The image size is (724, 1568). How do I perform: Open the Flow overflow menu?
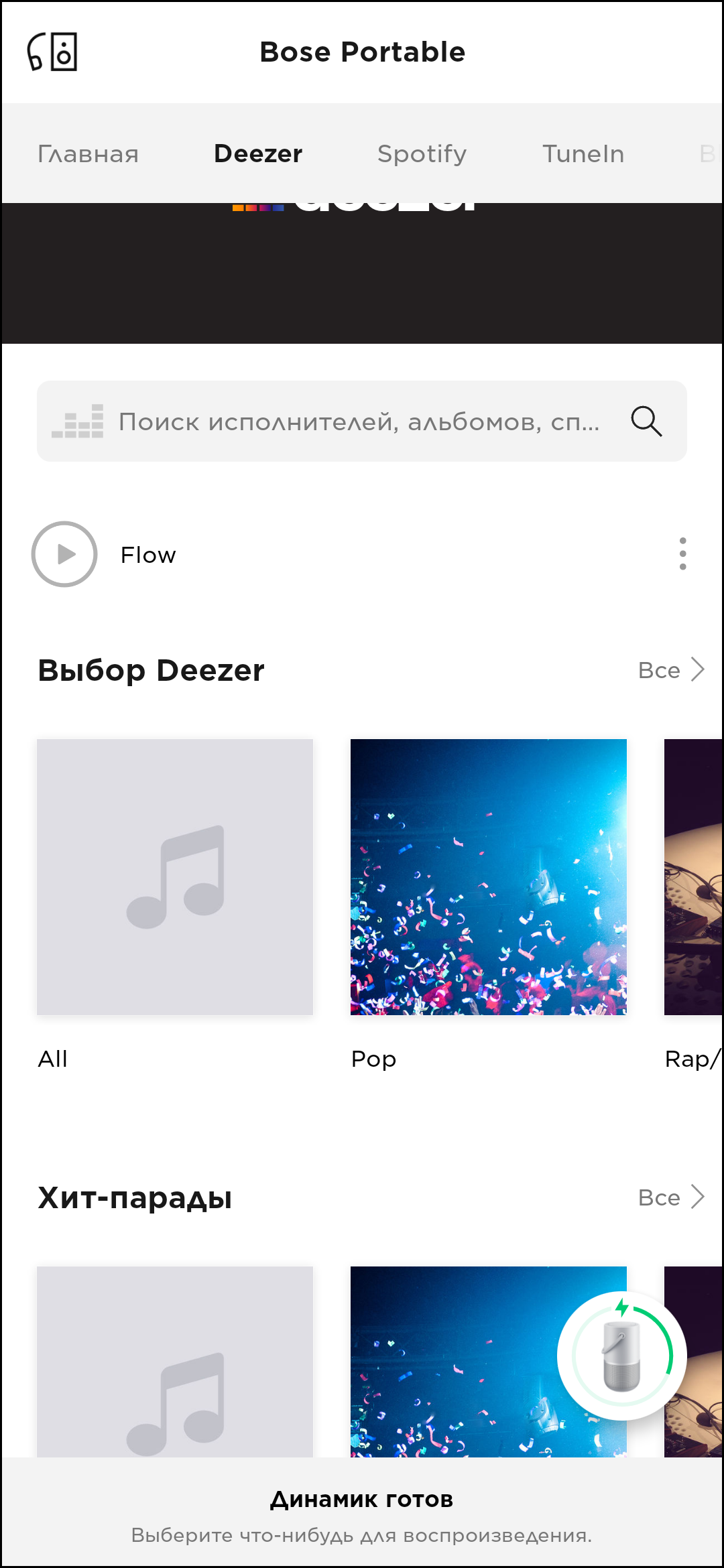[x=682, y=554]
